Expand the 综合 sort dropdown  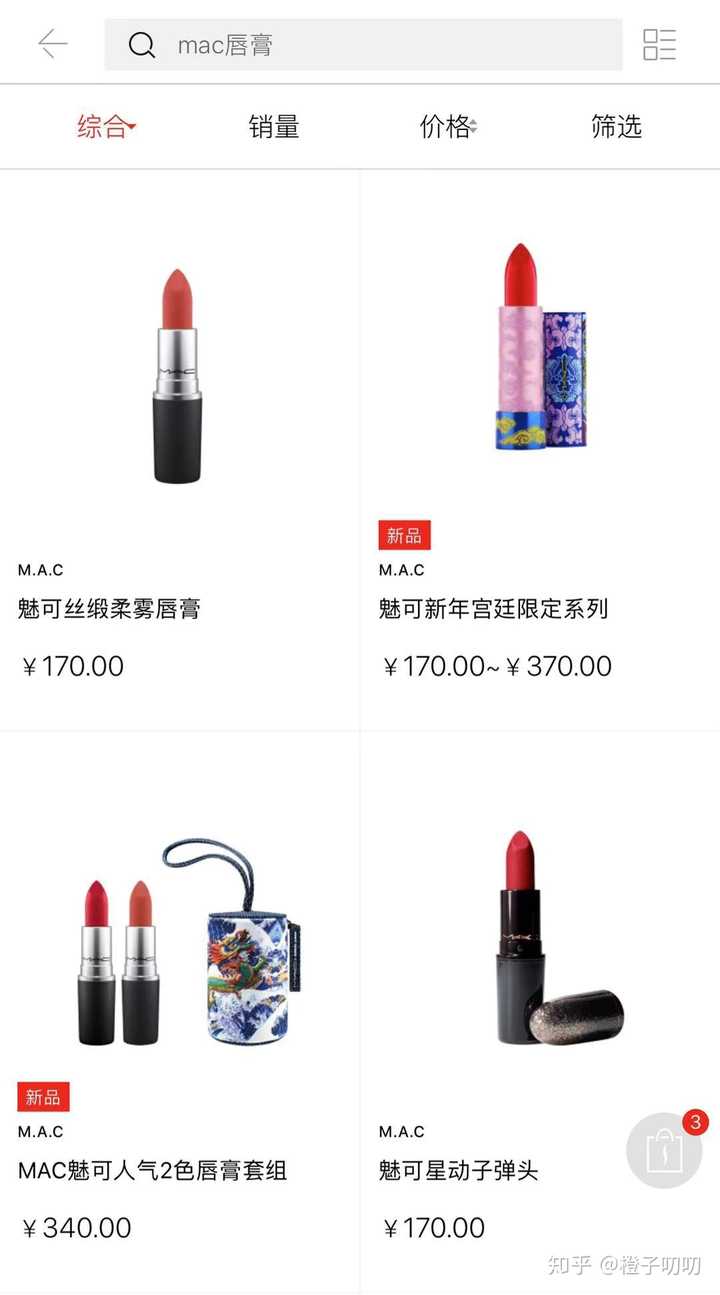click(104, 126)
